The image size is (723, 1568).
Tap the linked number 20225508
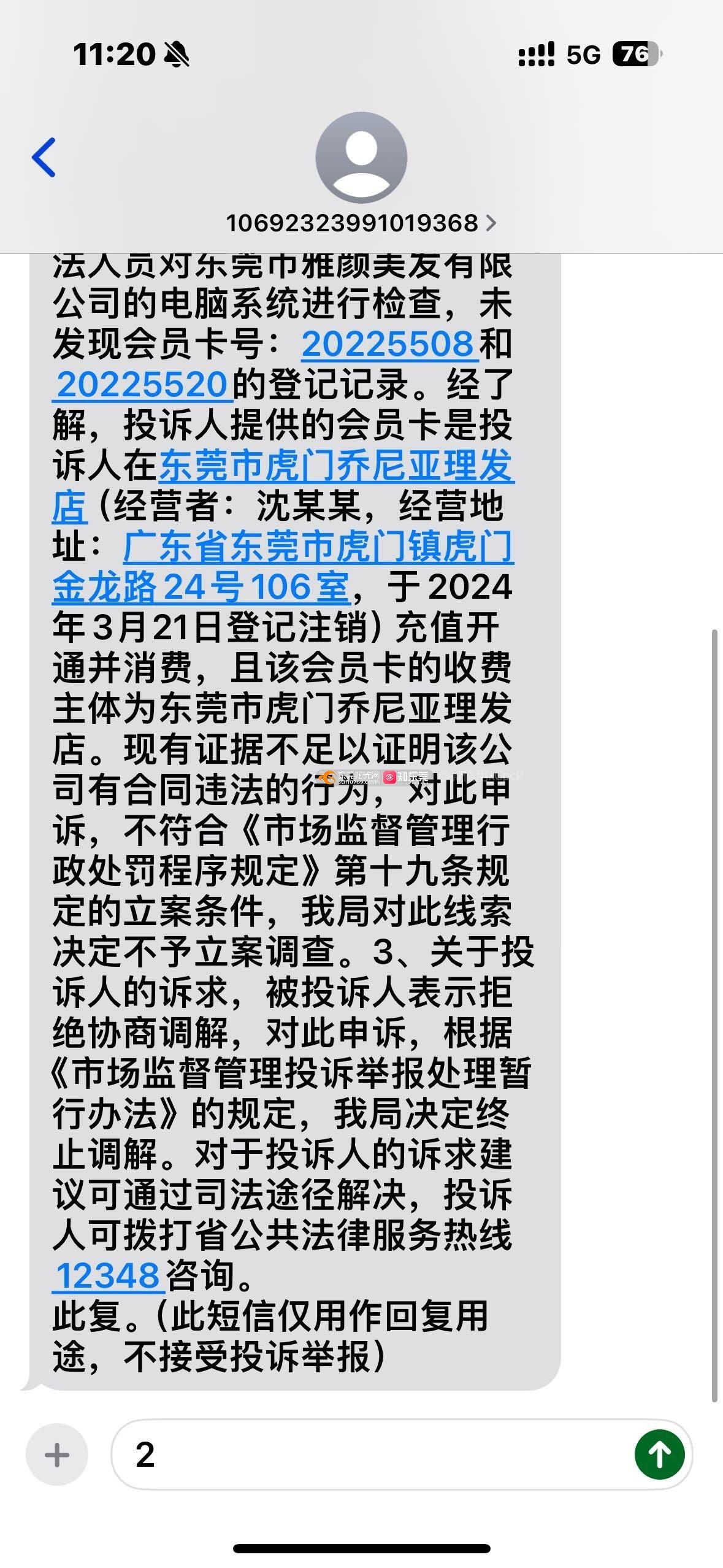pos(389,344)
